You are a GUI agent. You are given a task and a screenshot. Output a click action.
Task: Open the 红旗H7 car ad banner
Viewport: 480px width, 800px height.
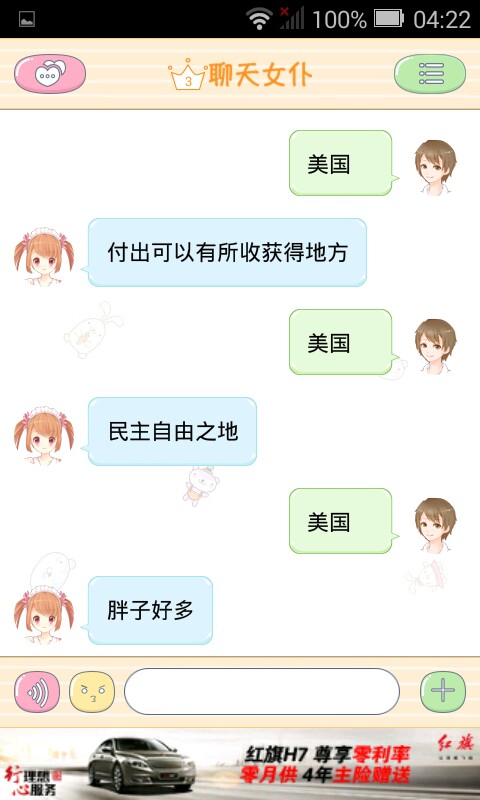coord(240,764)
